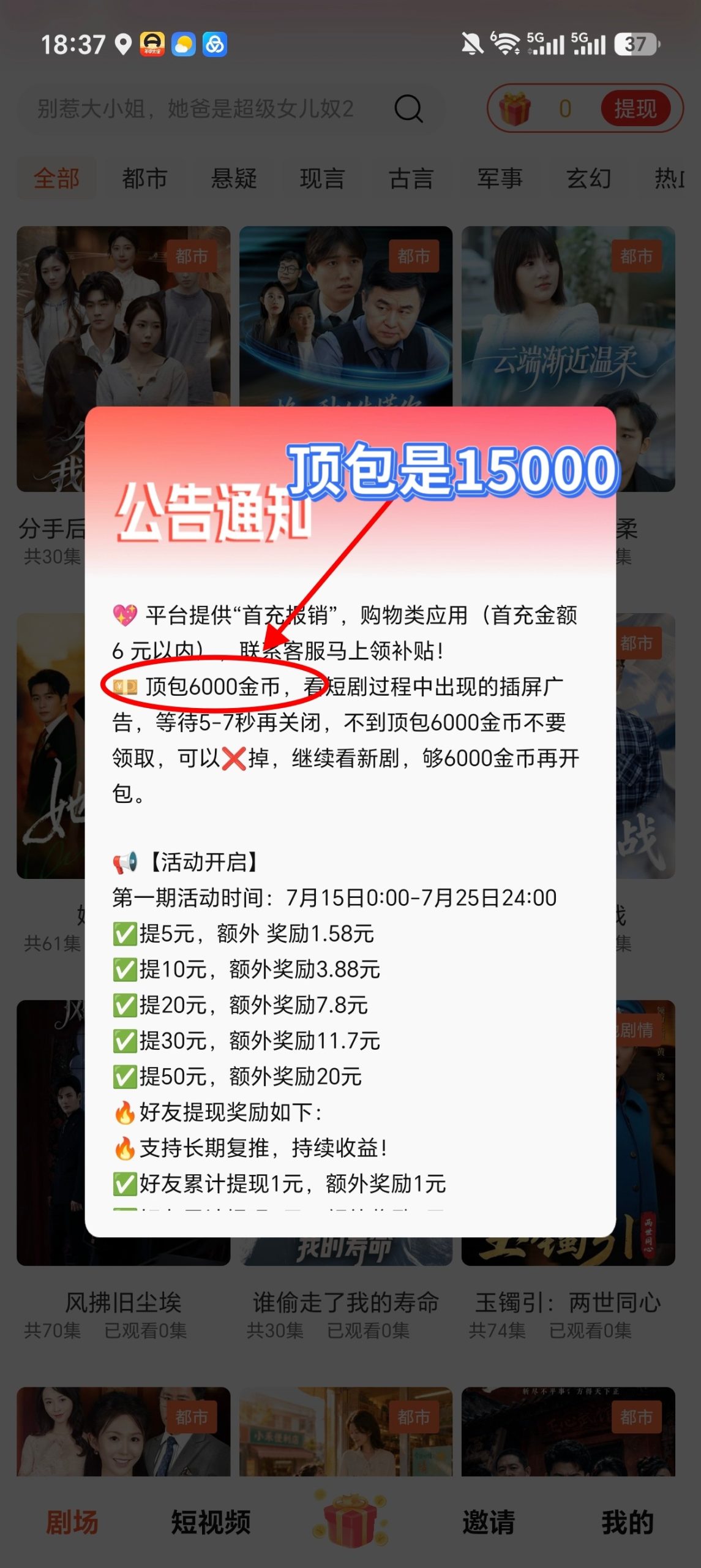The width and height of the screenshot is (701, 1568).
Task: Switch to the 玄幻 category tab
Action: [588, 179]
